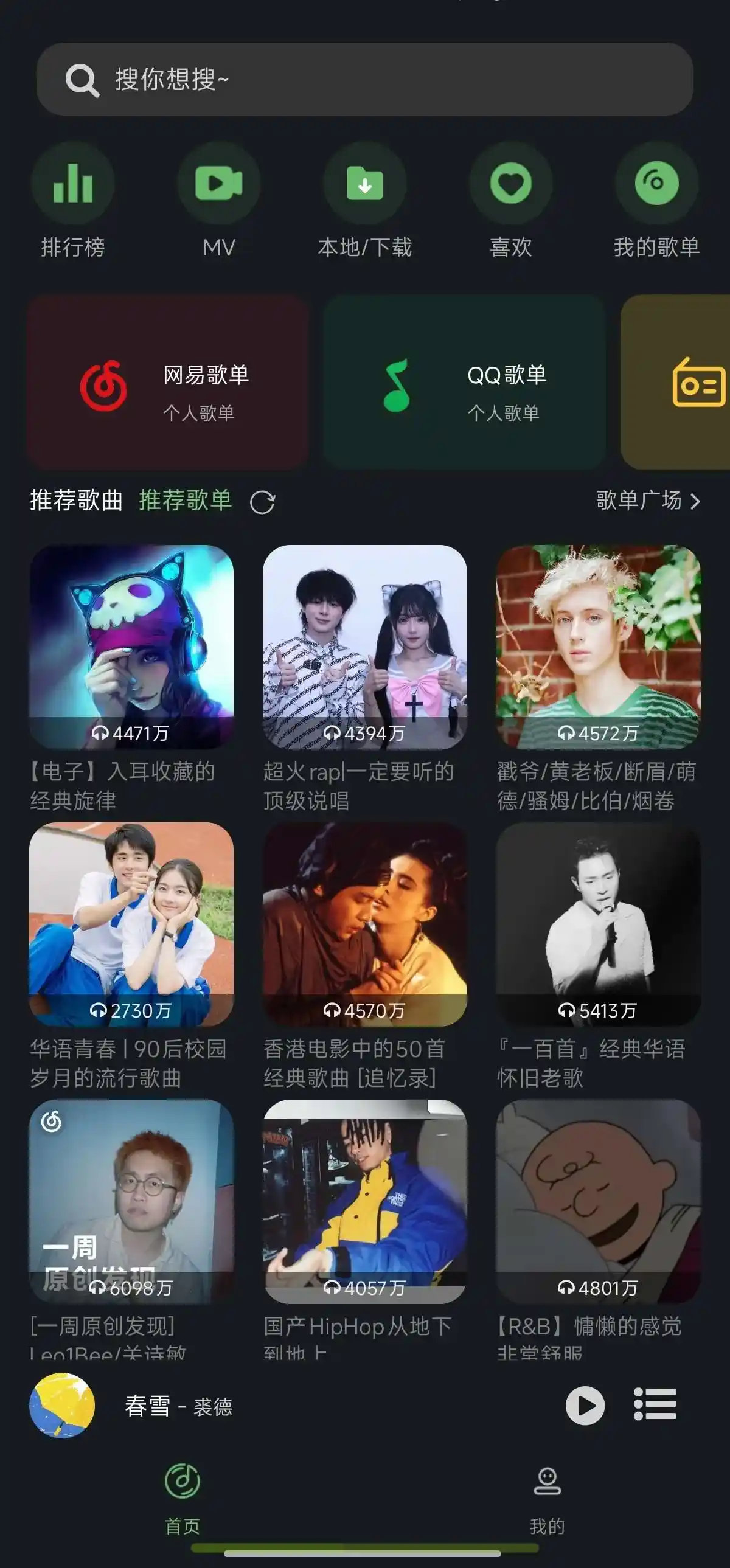
Task: Select the 推荐歌单 tab
Action: coord(185,501)
